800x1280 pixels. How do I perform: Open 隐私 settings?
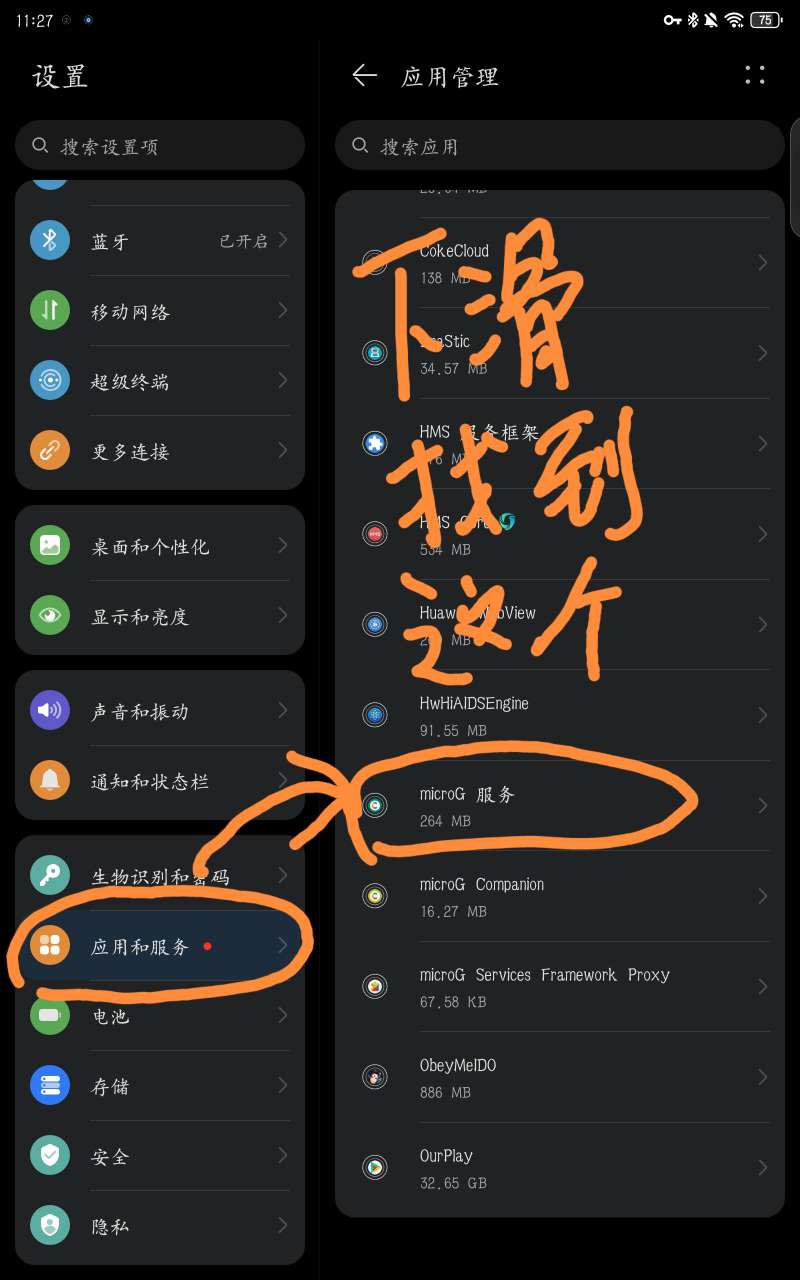160,1226
